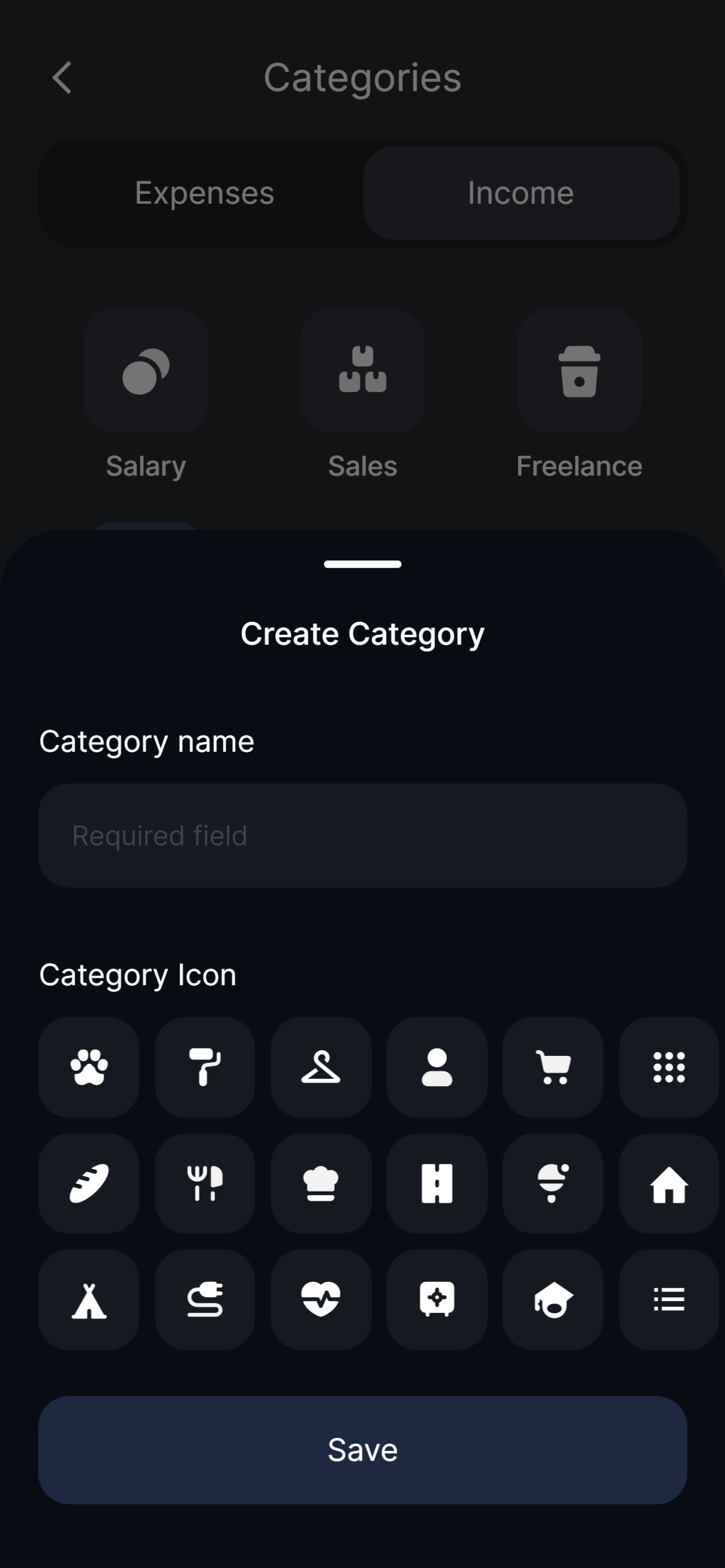The height and width of the screenshot is (1568, 725).
Task: Choose the paint roller icon
Action: (205, 1067)
